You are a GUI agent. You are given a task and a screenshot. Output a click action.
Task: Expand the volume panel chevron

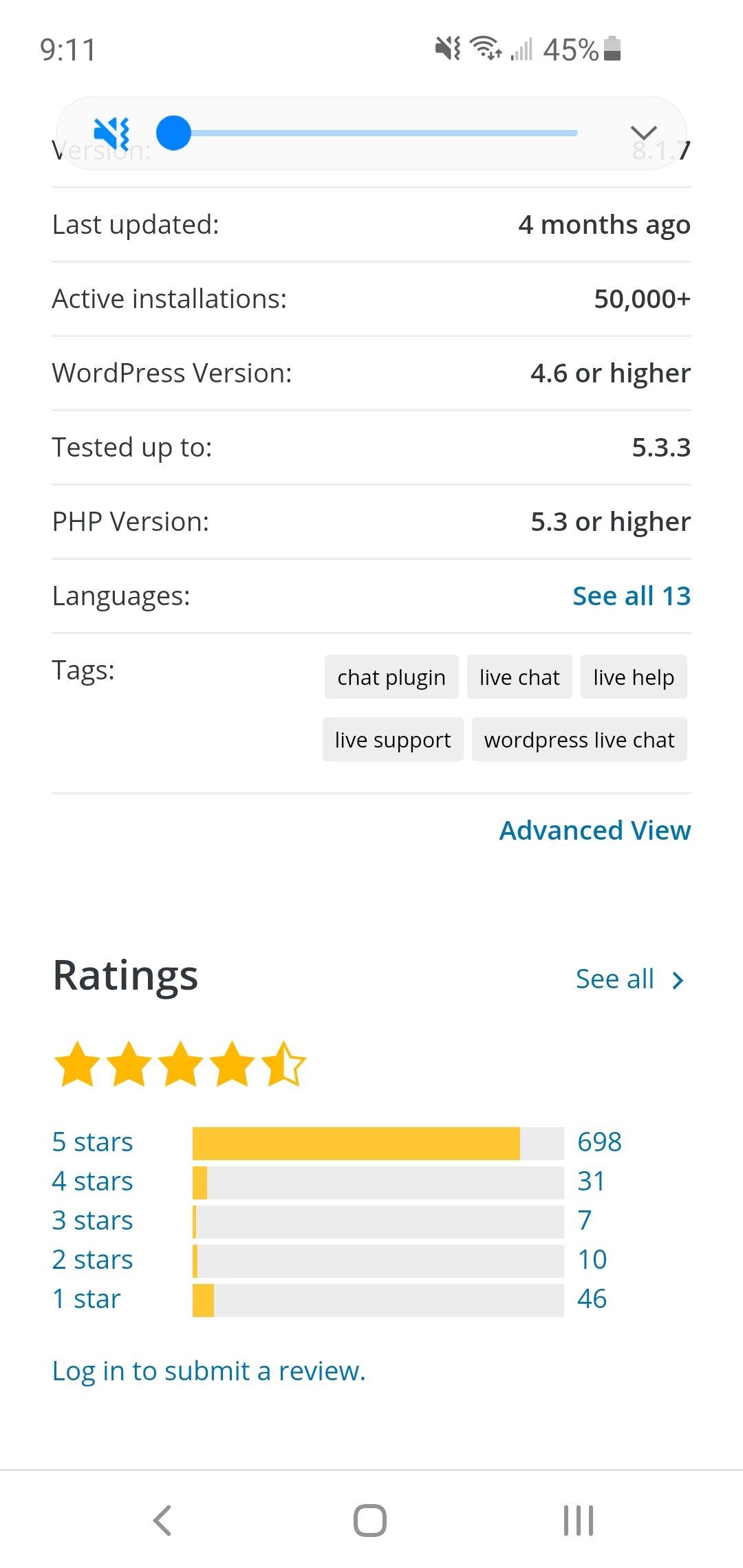(643, 133)
